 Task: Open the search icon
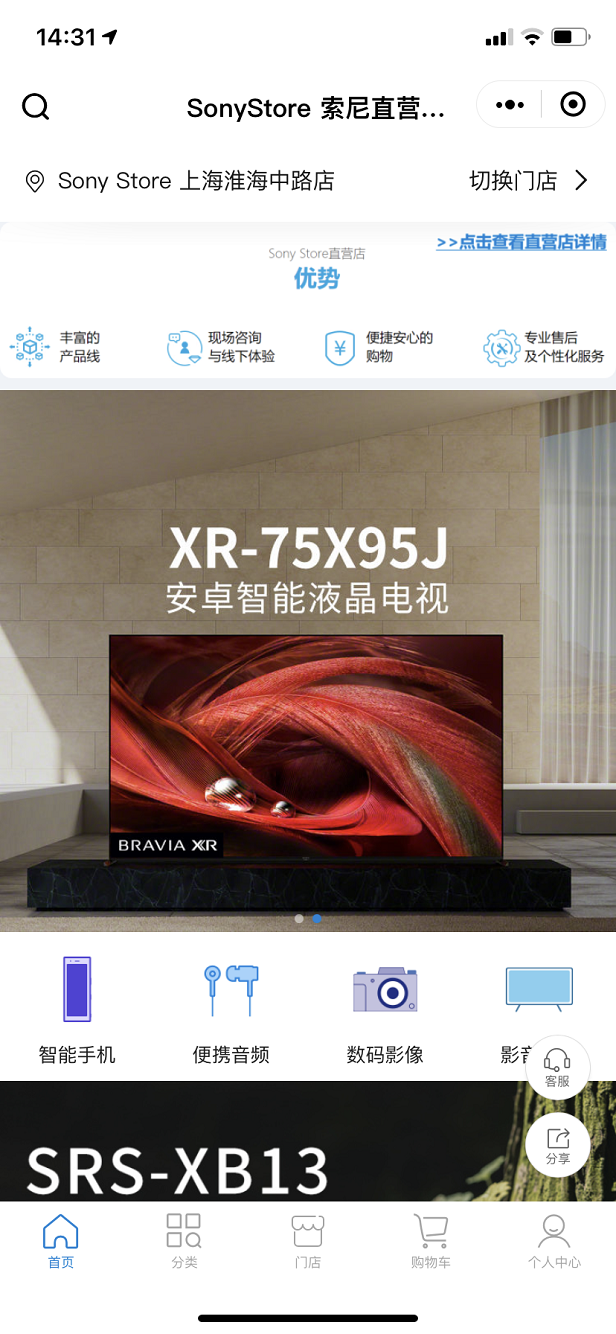click(x=36, y=106)
